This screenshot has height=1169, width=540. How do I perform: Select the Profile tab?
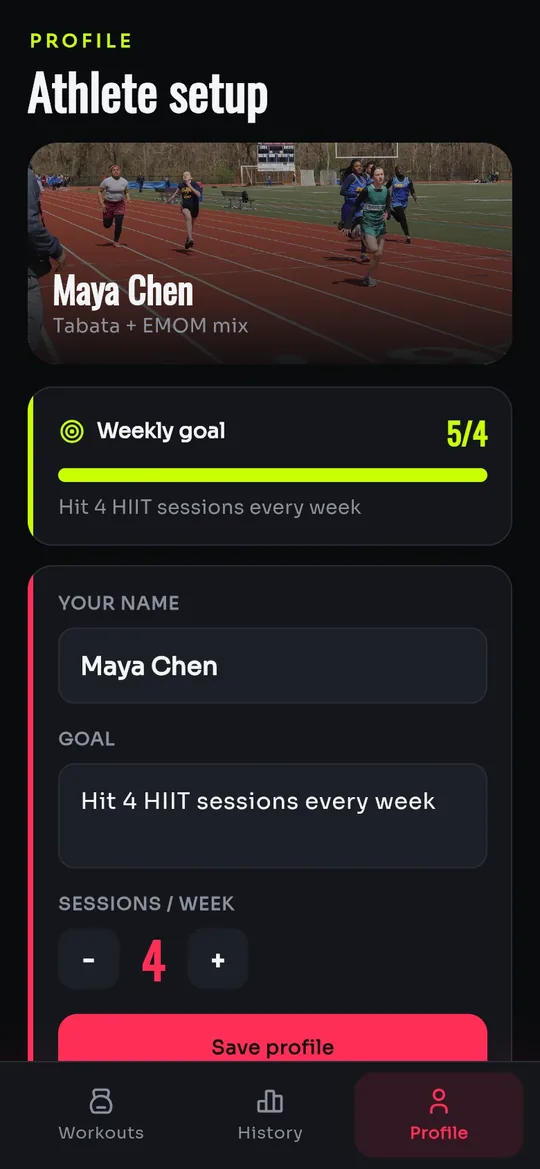pyautogui.click(x=439, y=1115)
